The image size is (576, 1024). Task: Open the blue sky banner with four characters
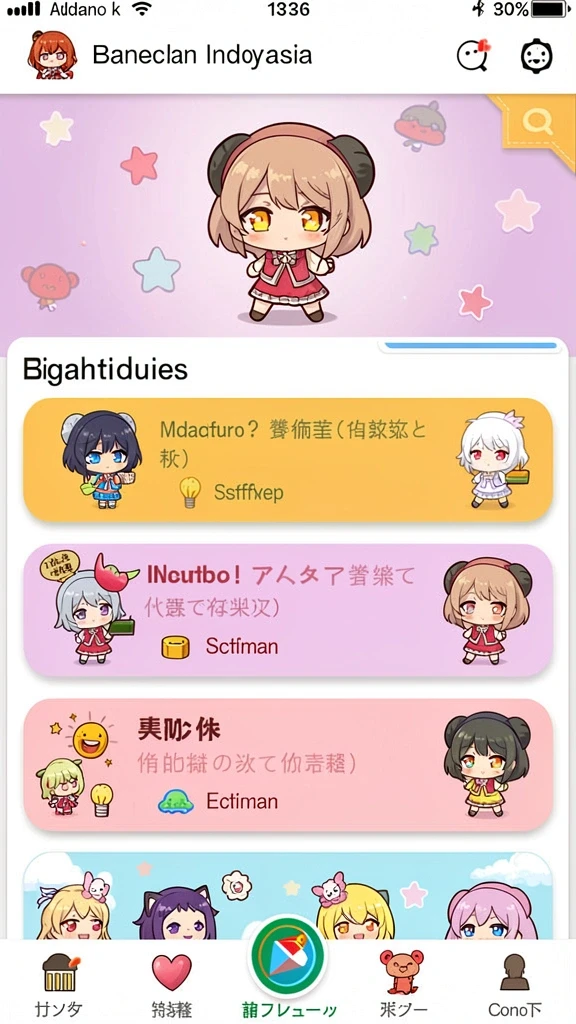[288, 895]
